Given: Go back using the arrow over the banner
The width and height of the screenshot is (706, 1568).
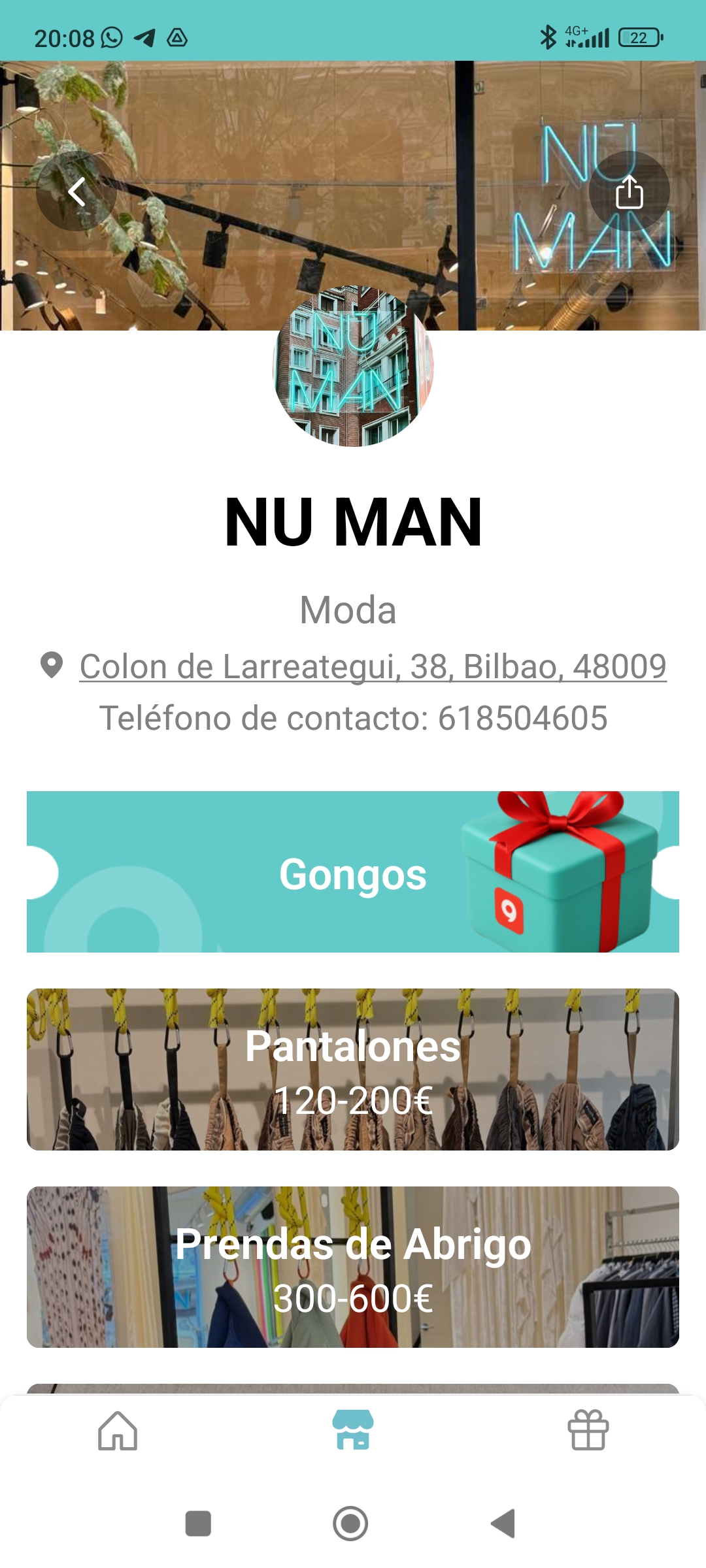Looking at the screenshot, I should point(76,191).
